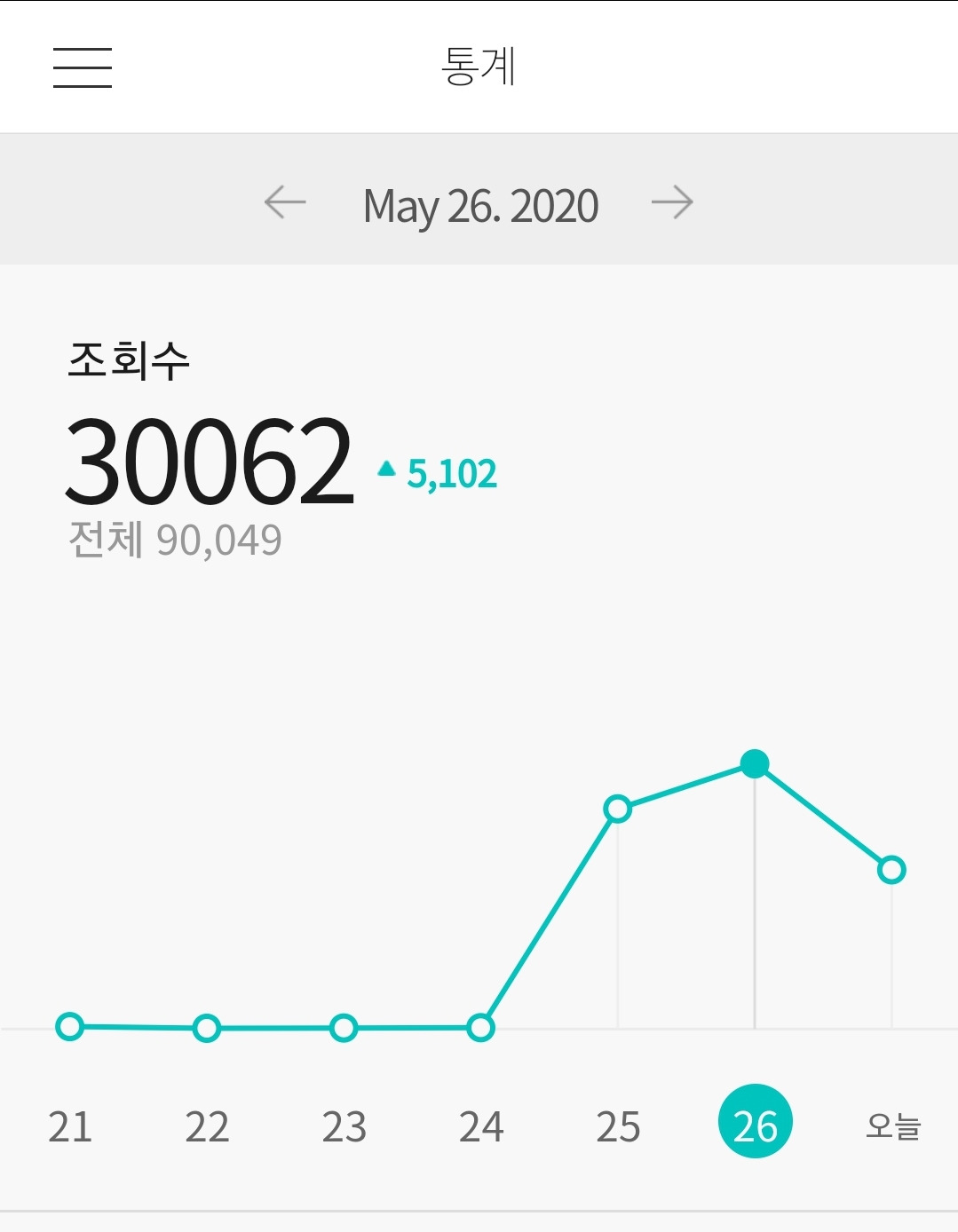Image resolution: width=958 pixels, height=1232 pixels.
Task: Select the data point for May 24
Action: click(x=481, y=1029)
